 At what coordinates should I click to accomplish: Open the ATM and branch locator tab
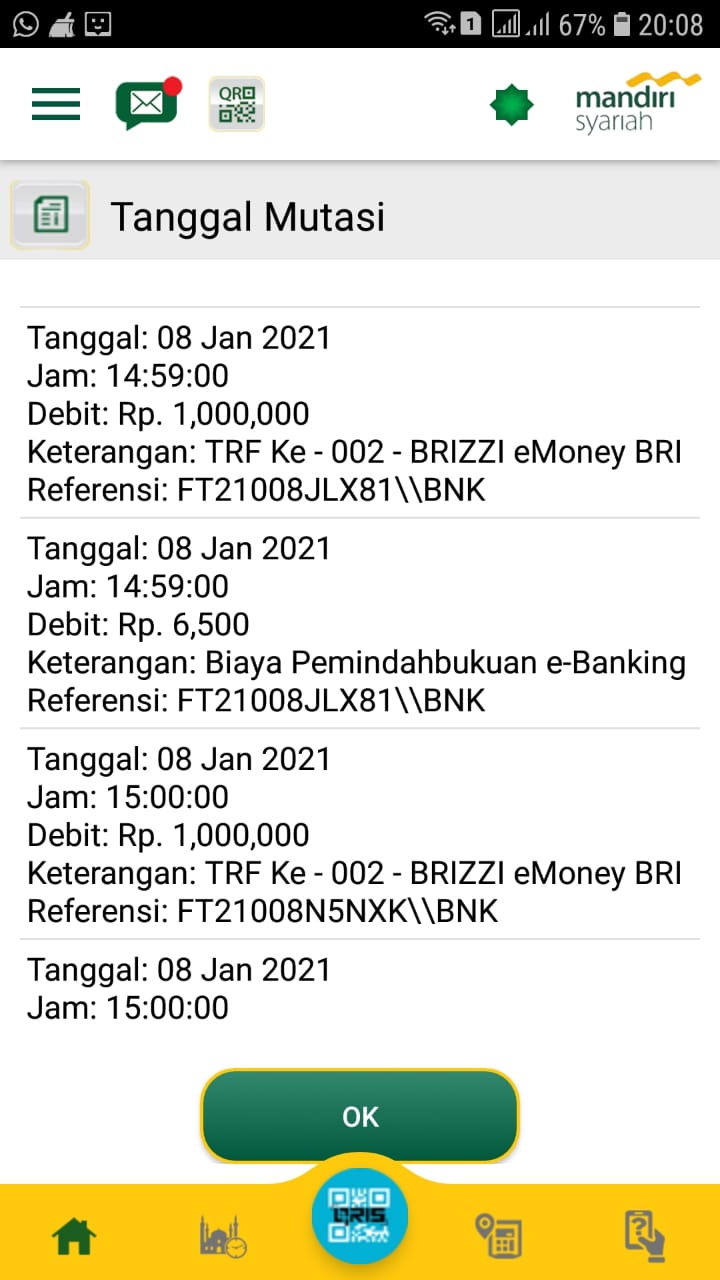pyautogui.click(x=499, y=1238)
